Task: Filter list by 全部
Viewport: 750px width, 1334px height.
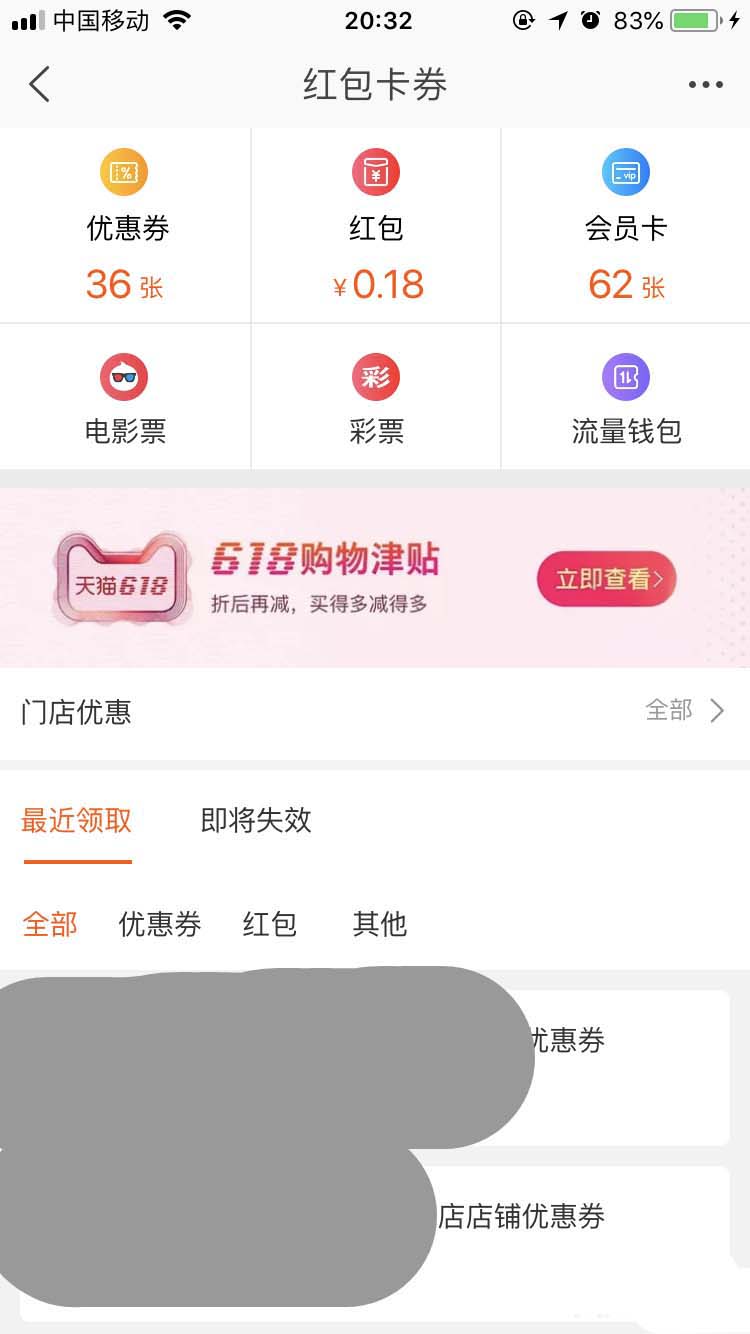Action: tap(50, 924)
